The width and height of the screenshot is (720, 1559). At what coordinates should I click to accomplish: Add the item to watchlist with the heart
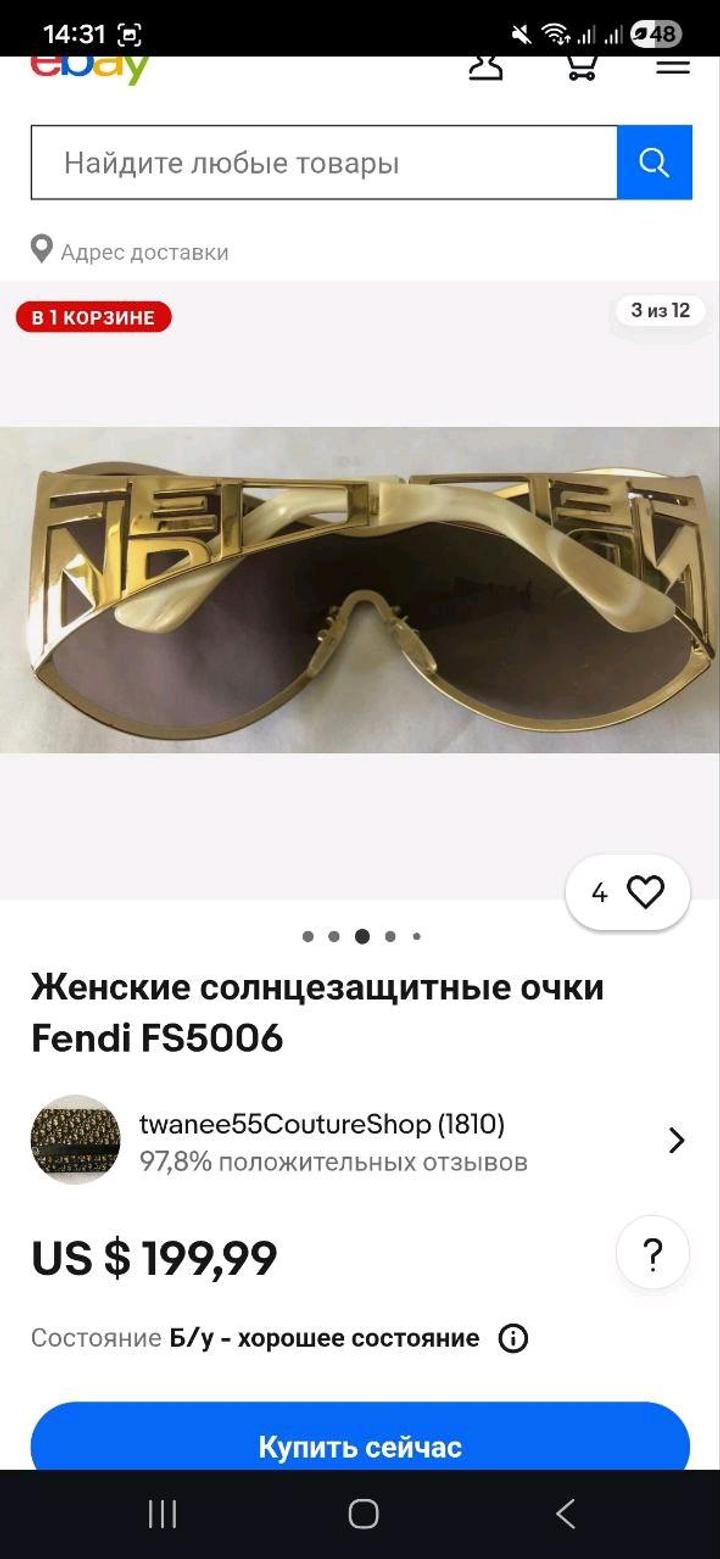pyautogui.click(x=644, y=892)
